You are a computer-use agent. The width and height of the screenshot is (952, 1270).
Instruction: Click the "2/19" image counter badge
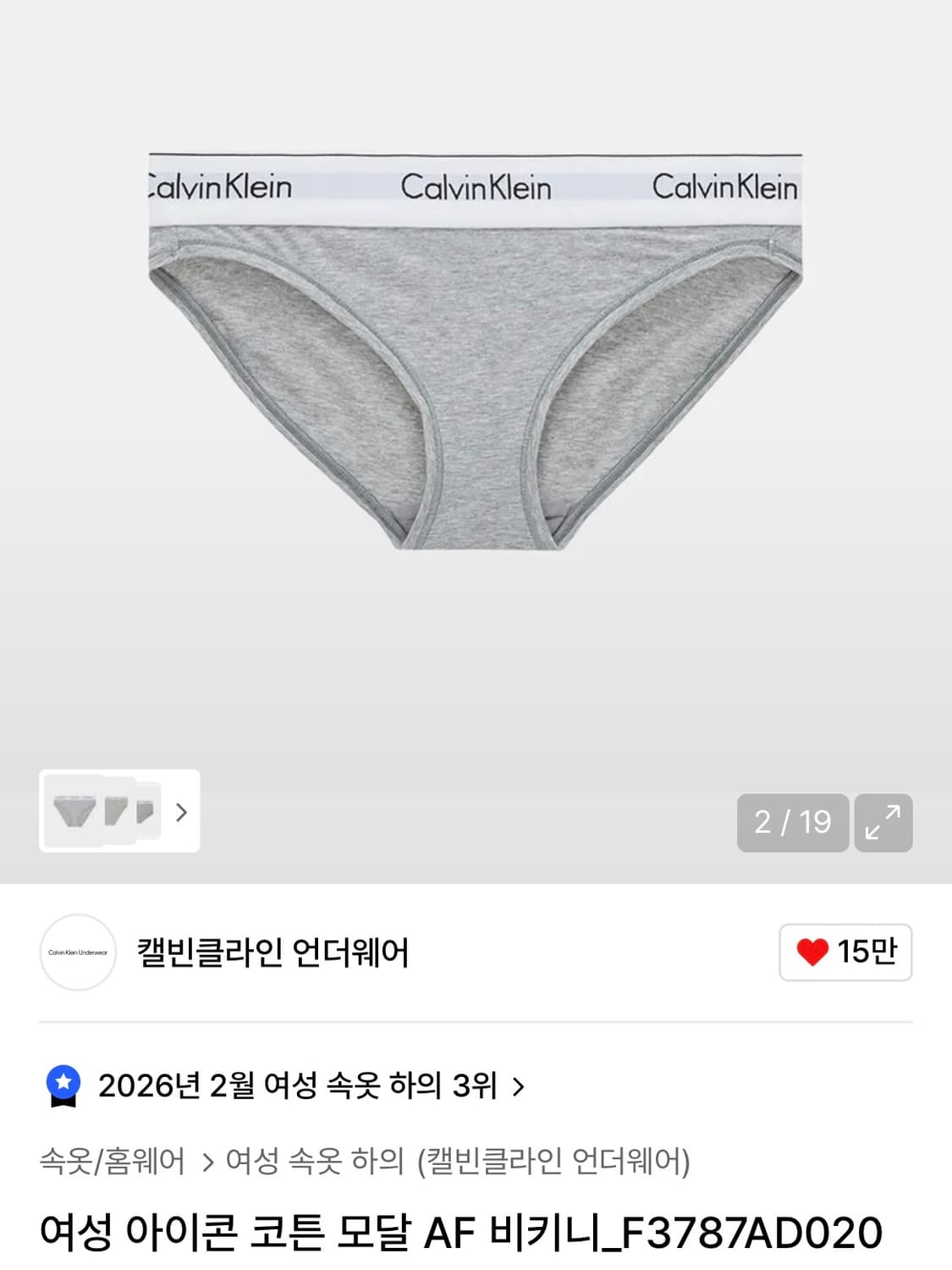point(793,822)
